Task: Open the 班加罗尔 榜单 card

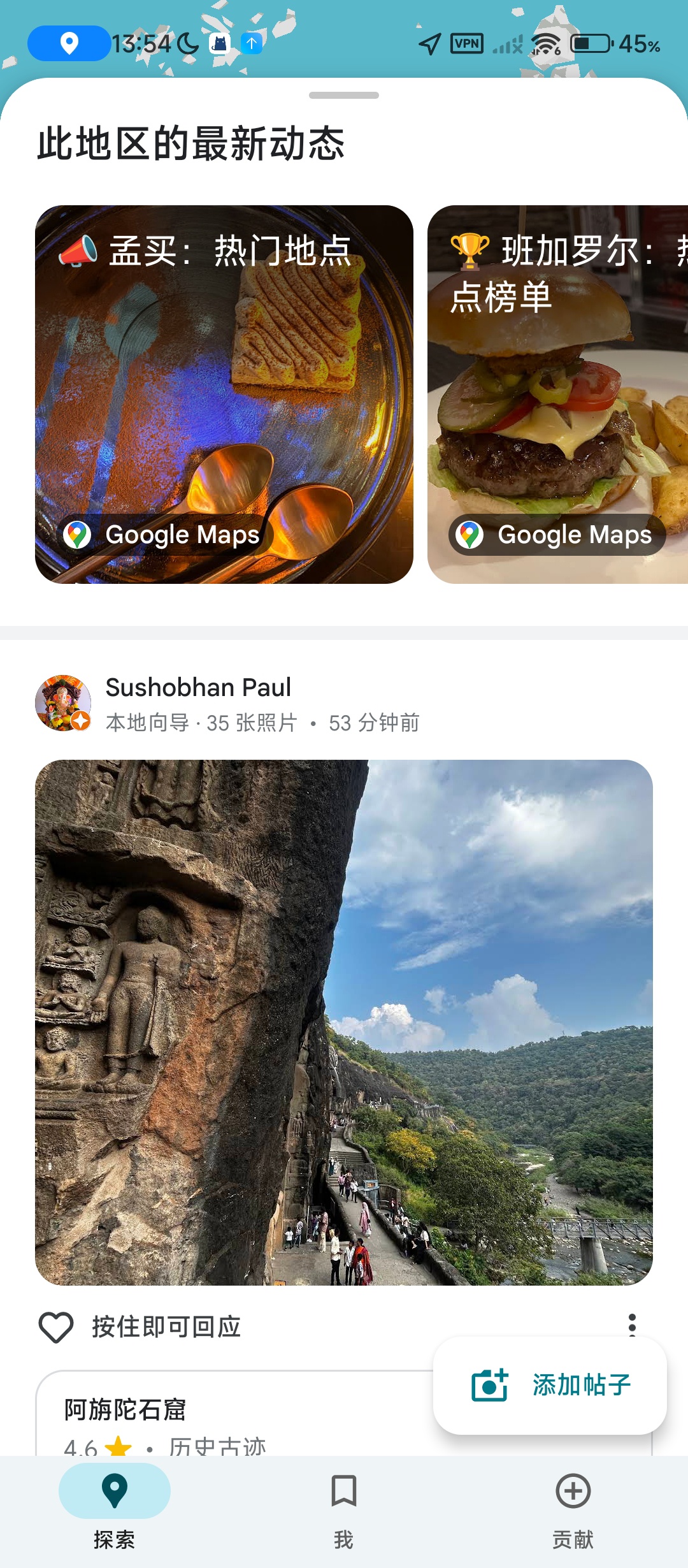Action: 557,394
